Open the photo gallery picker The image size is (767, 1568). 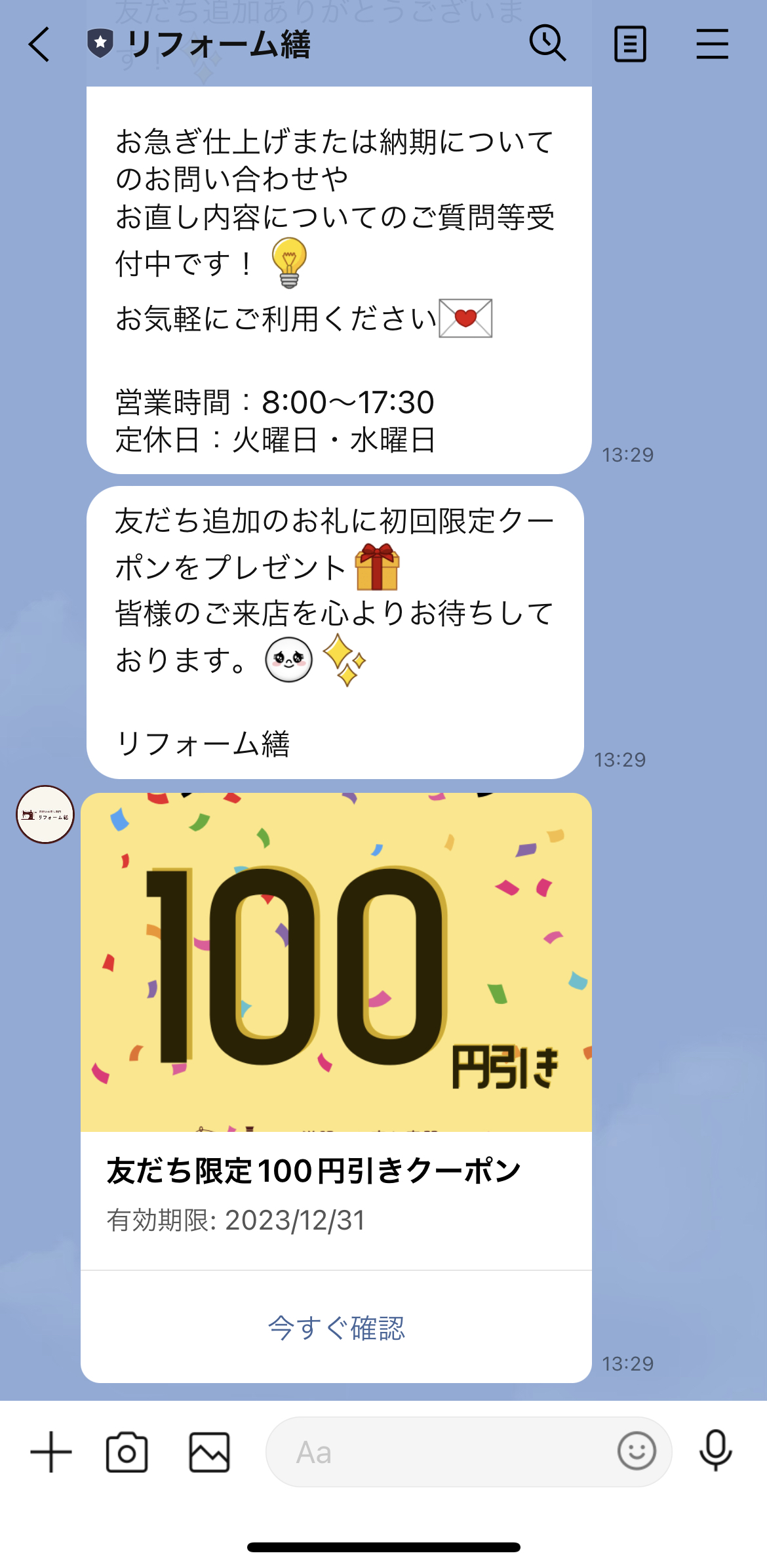pyautogui.click(x=210, y=1453)
